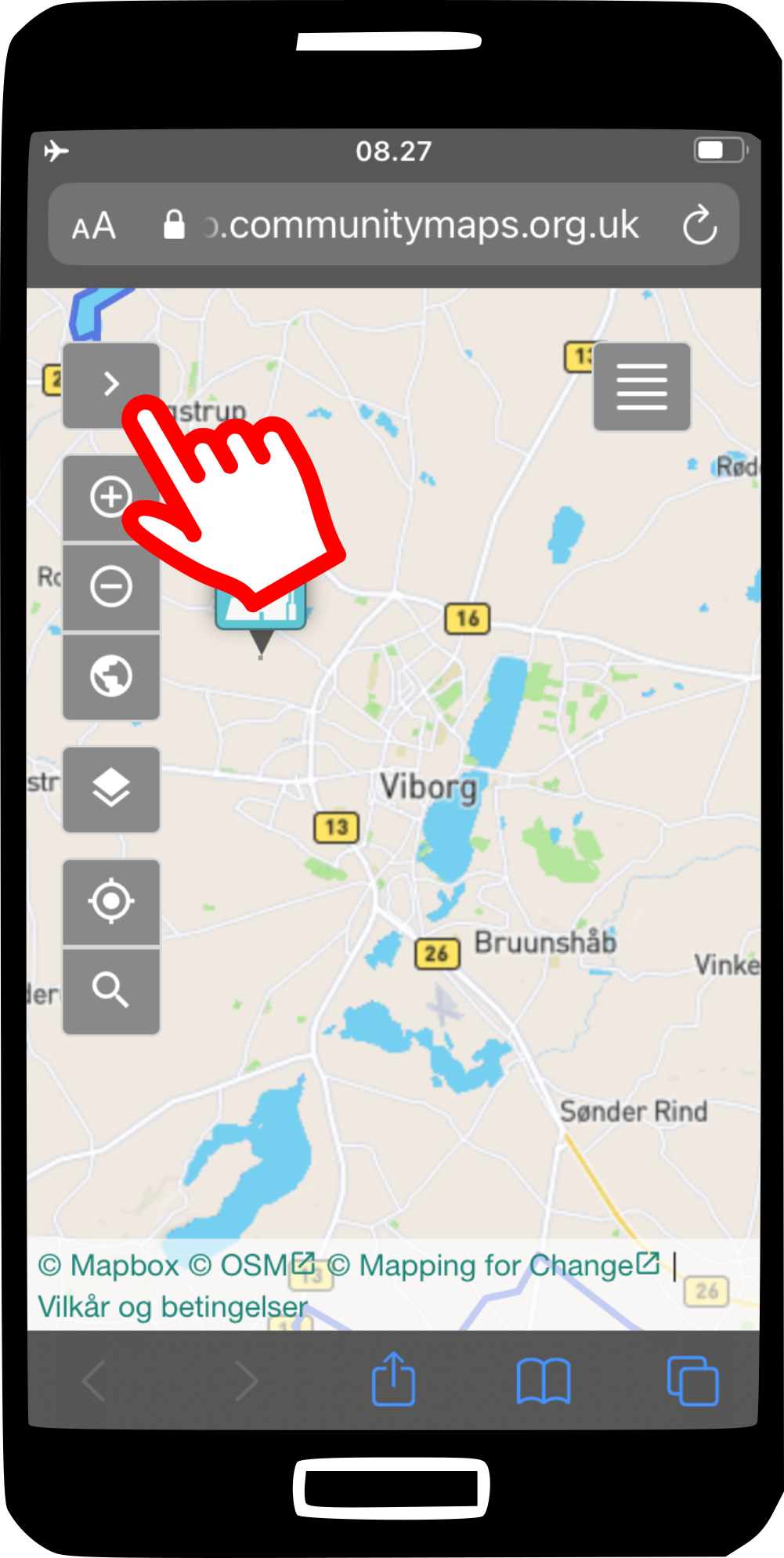The image size is (784, 1558).
Task: Reload the page in Safari
Action: 699,226
